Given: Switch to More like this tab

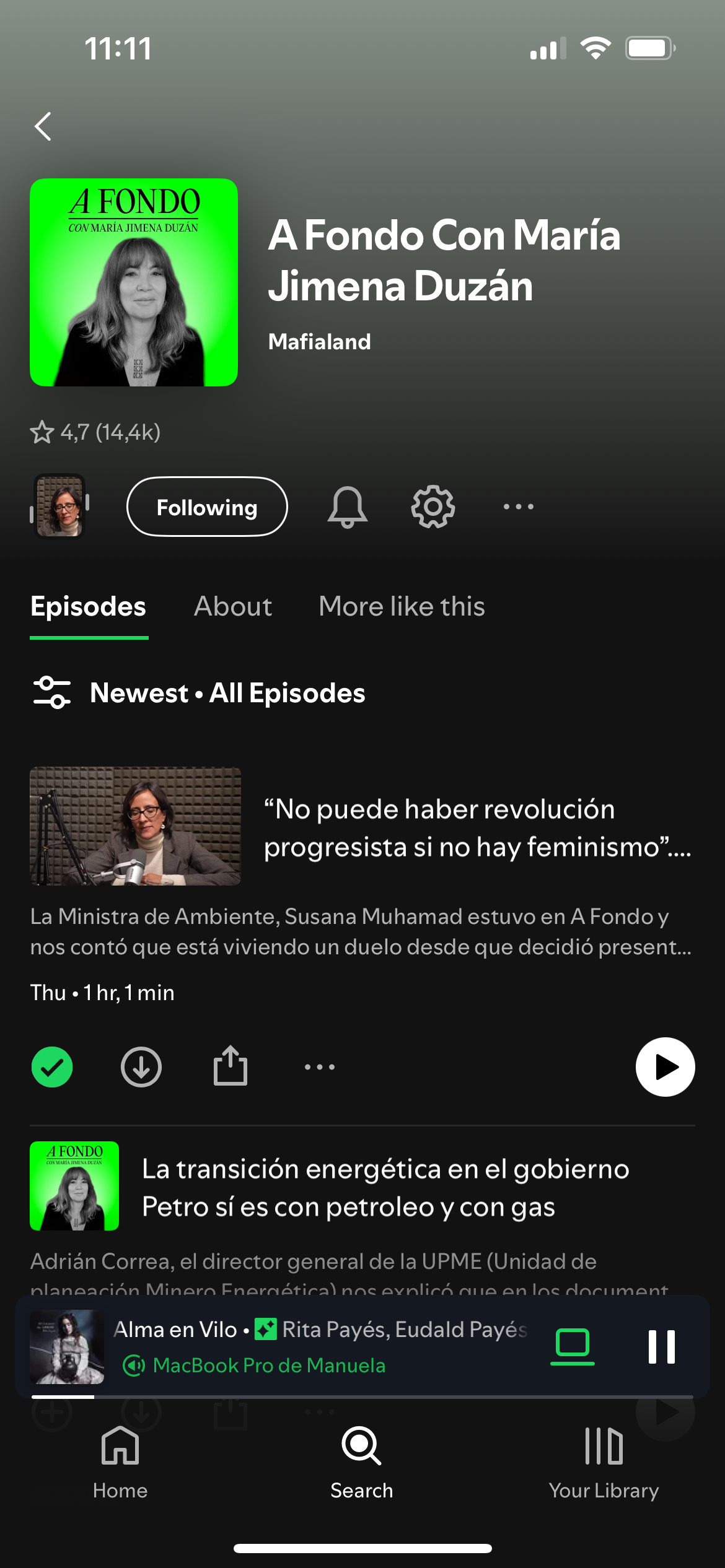Looking at the screenshot, I should click(x=402, y=607).
